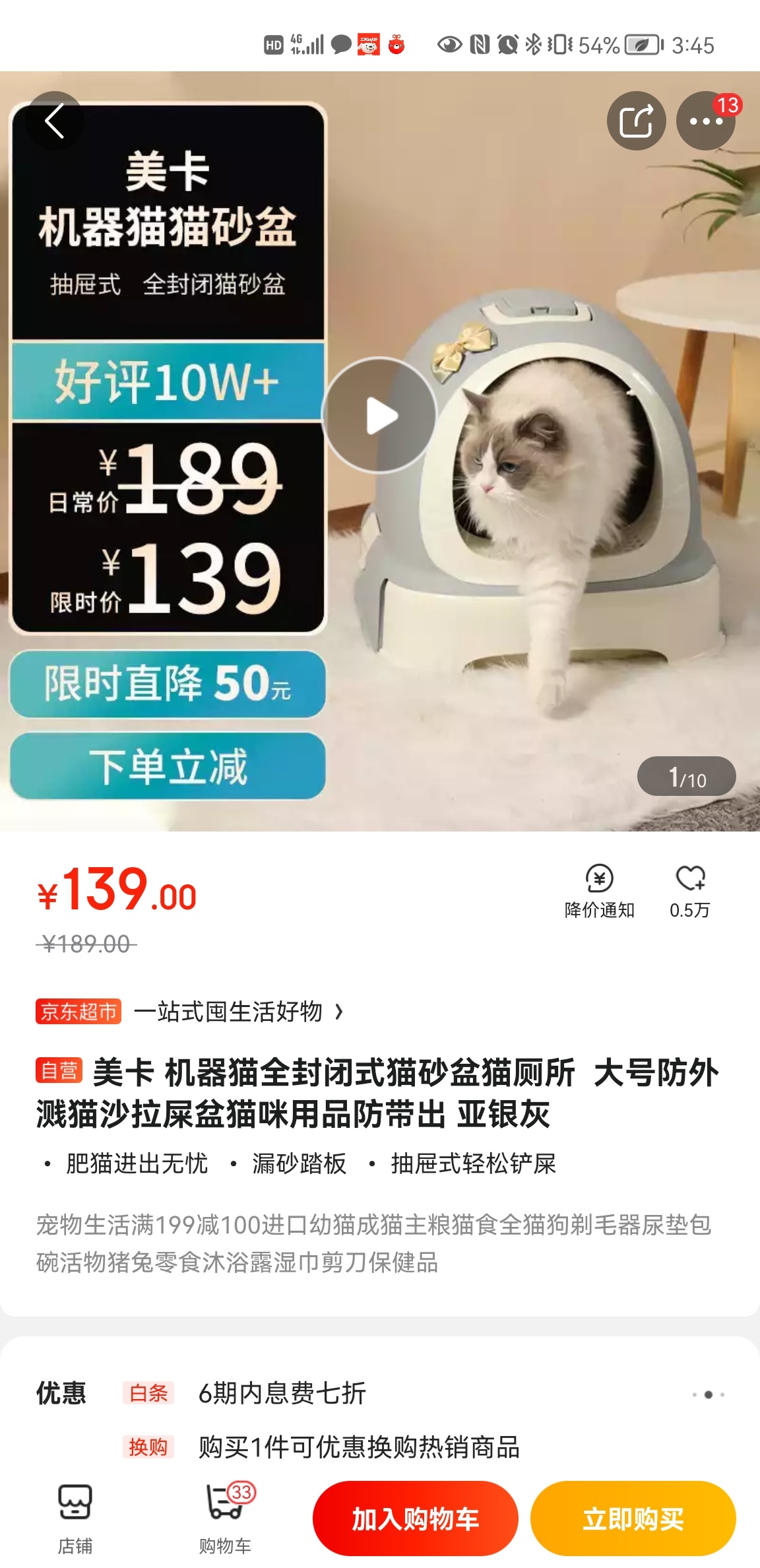760x1568 pixels.
Task: Play the product video
Action: pos(379,415)
